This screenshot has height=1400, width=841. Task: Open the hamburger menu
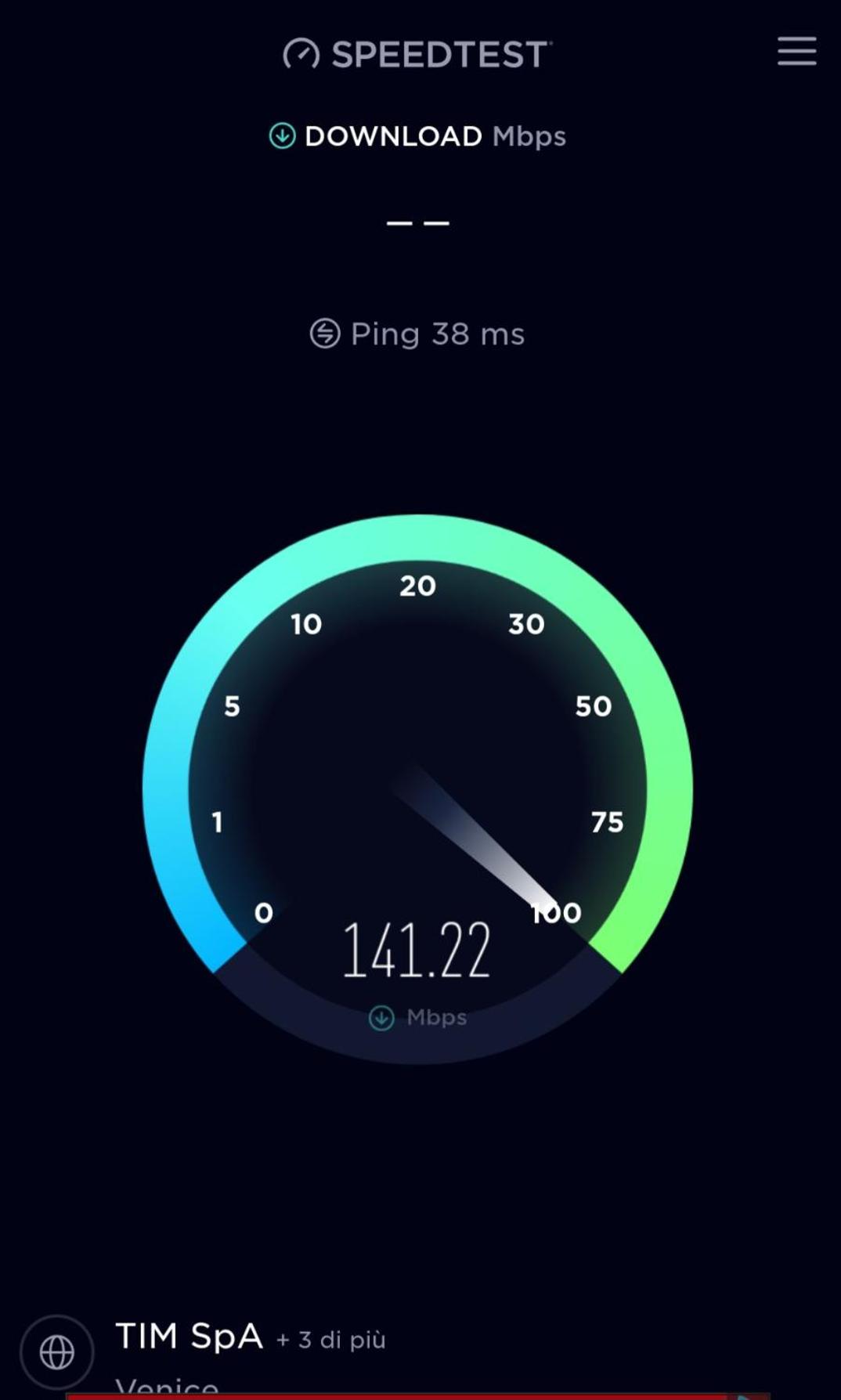point(796,51)
